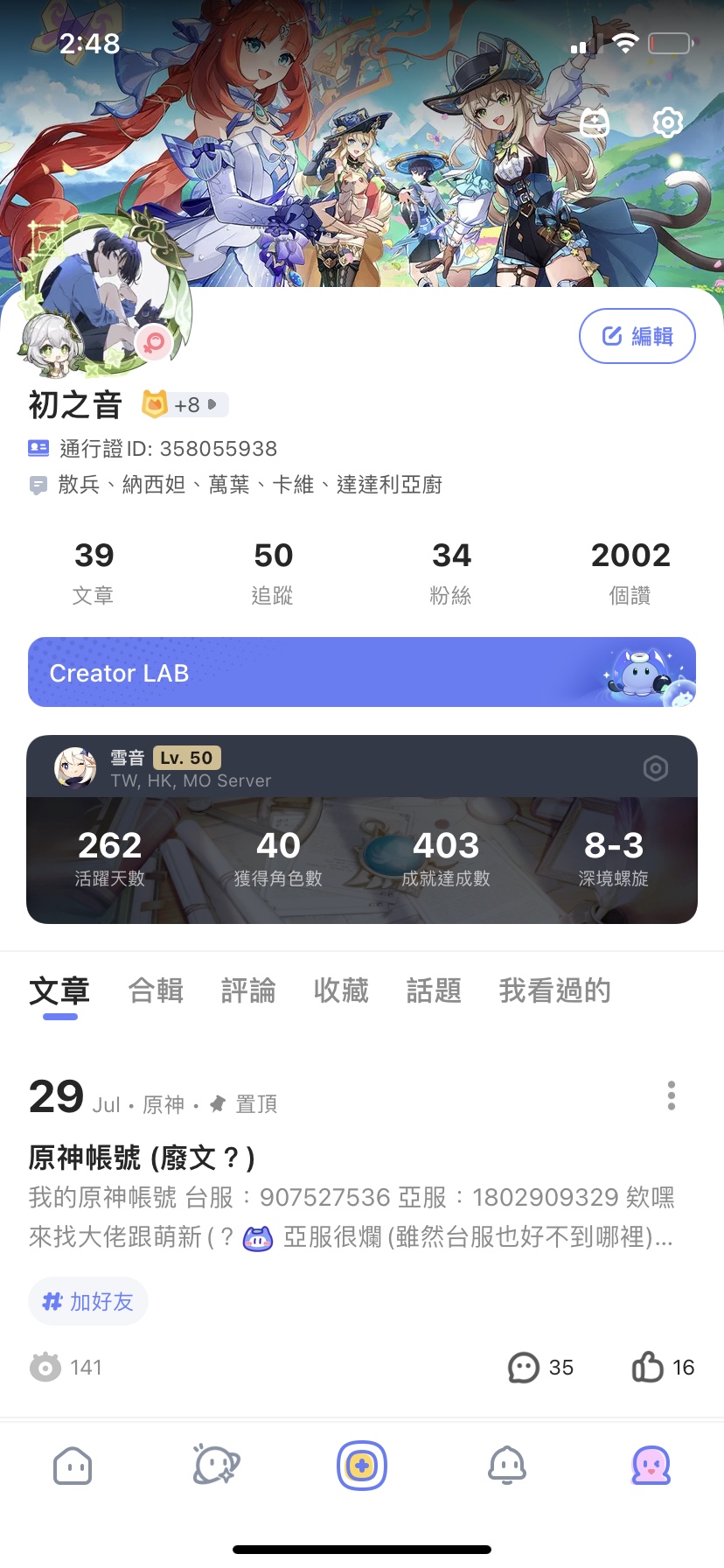Switch to the 評論 tab
This screenshot has height=1568, width=724.
(x=248, y=990)
